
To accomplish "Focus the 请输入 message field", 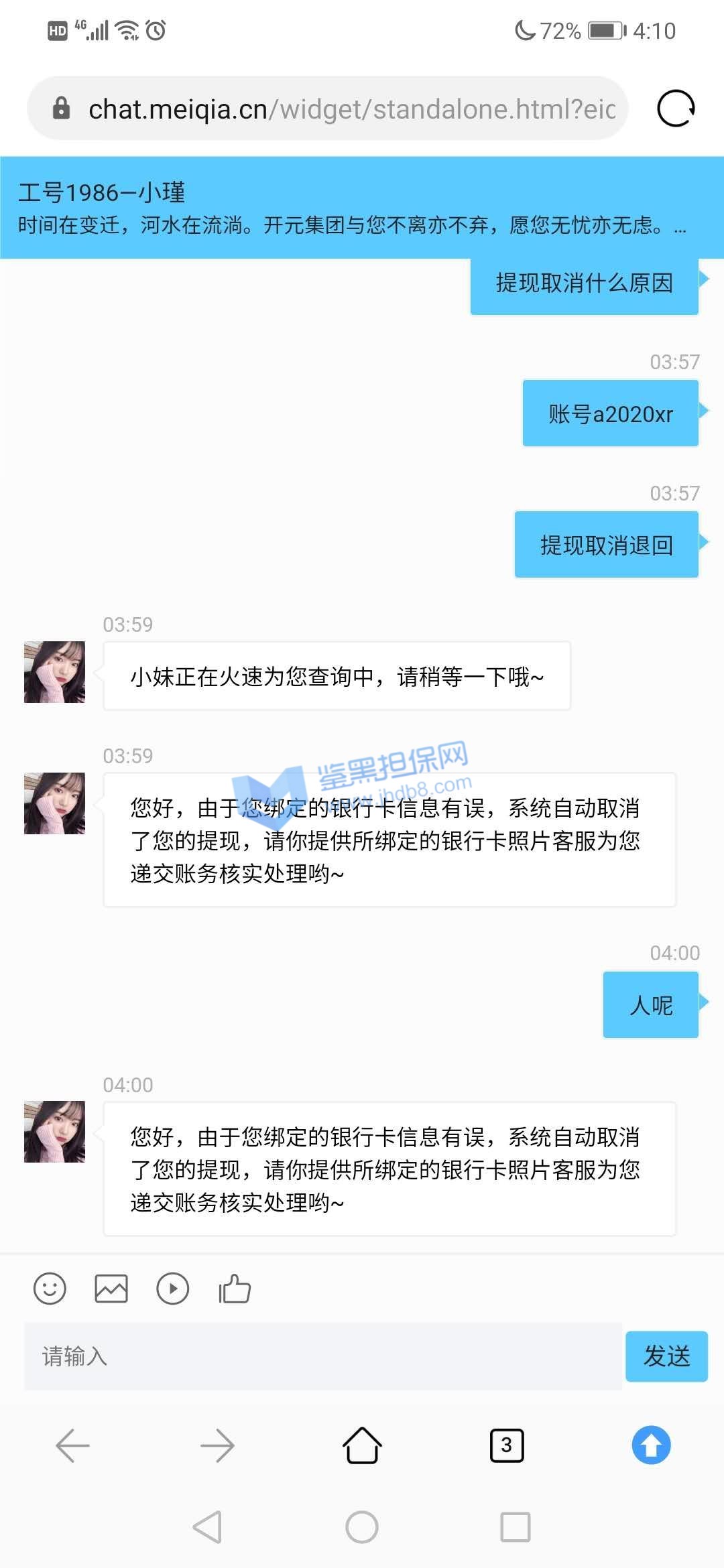I will point(322,1356).
